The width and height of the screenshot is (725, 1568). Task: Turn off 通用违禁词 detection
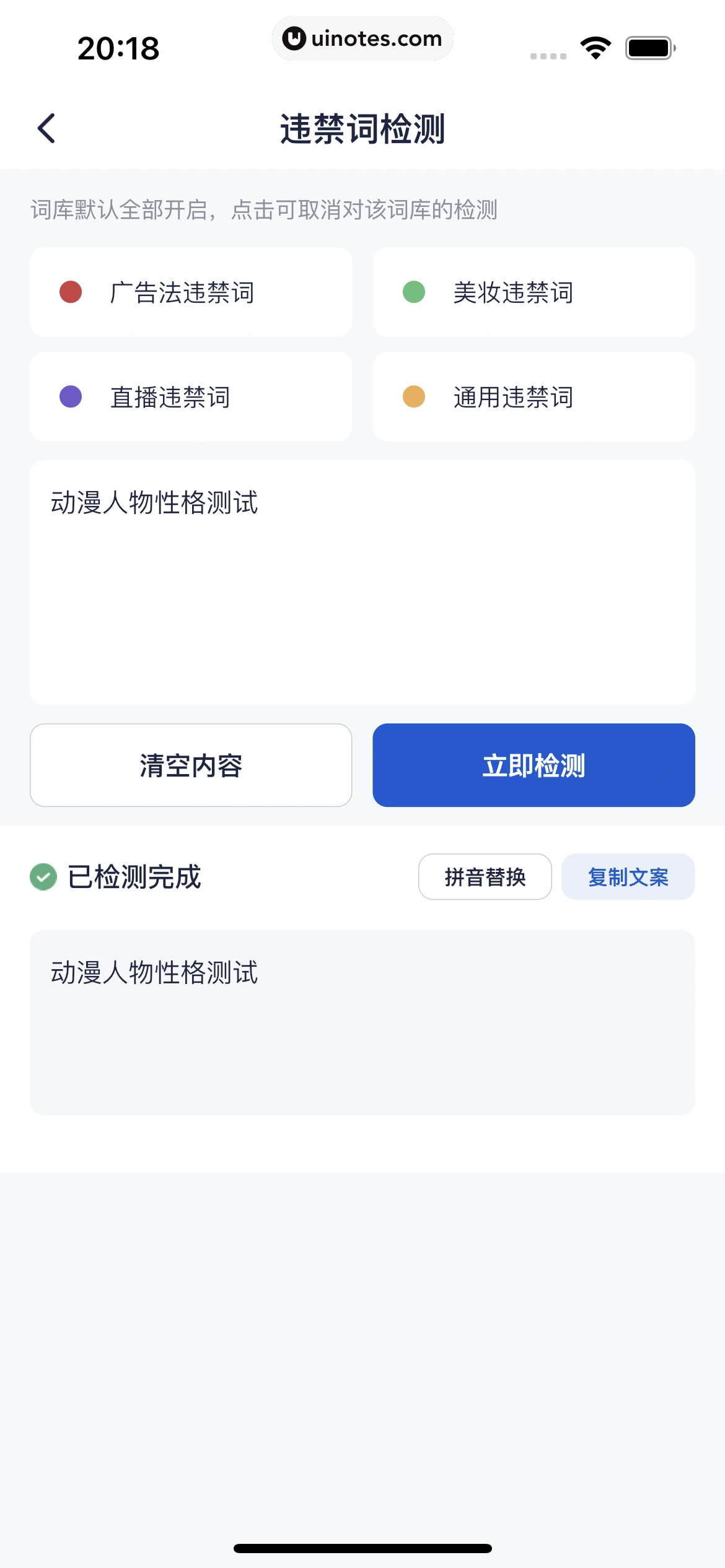click(534, 397)
